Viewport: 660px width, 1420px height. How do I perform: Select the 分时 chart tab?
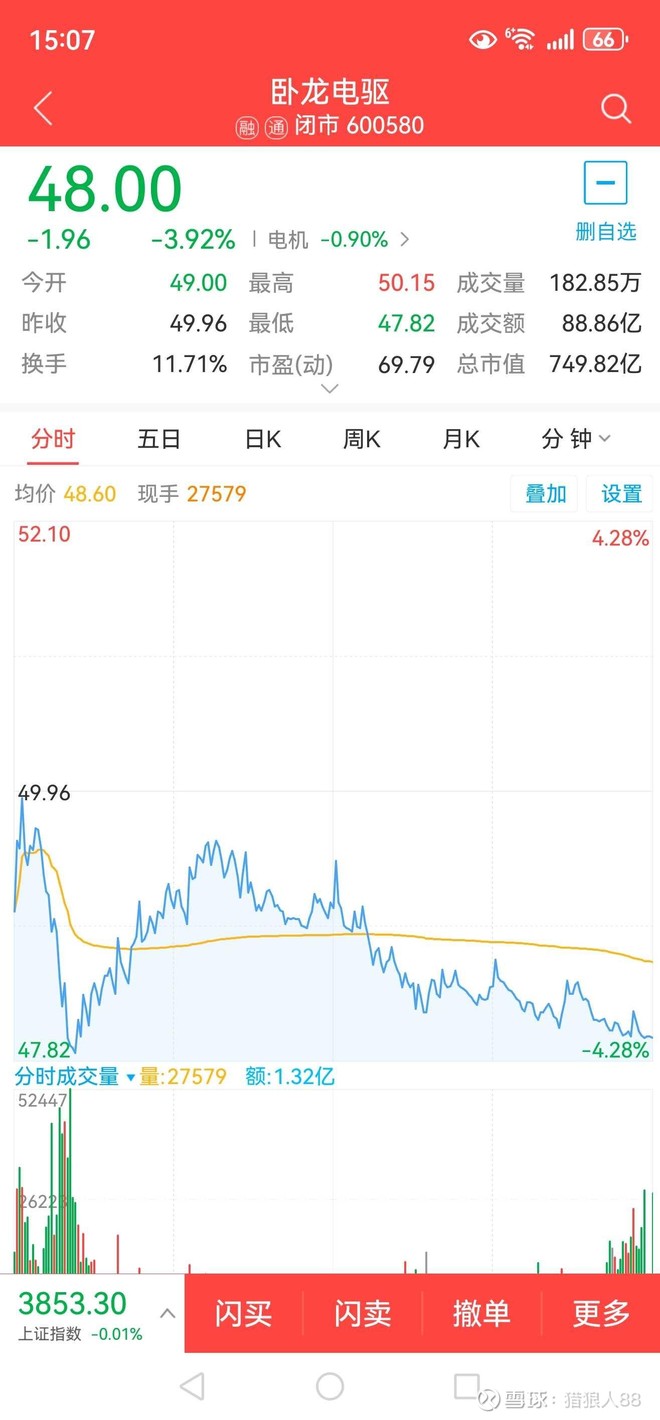point(53,438)
